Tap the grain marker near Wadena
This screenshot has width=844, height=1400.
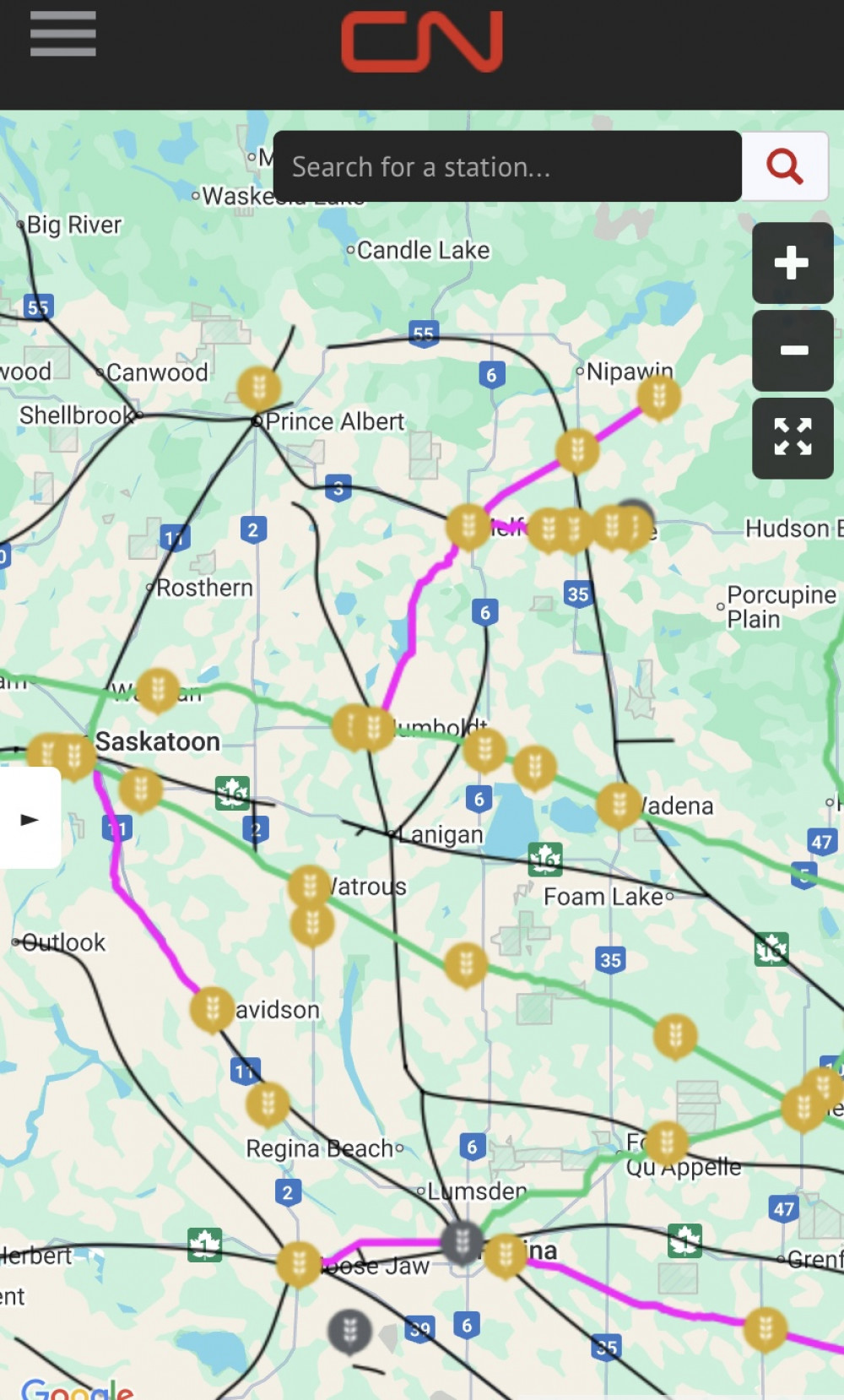click(x=619, y=804)
